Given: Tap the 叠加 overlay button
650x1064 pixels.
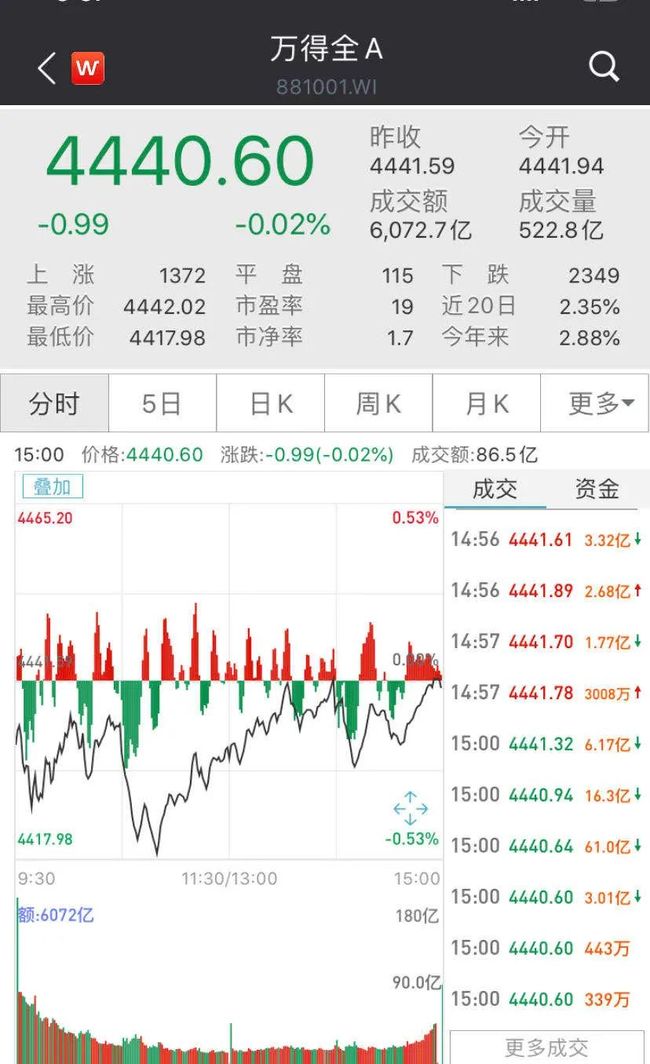Looking at the screenshot, I should tap(52, 487).
